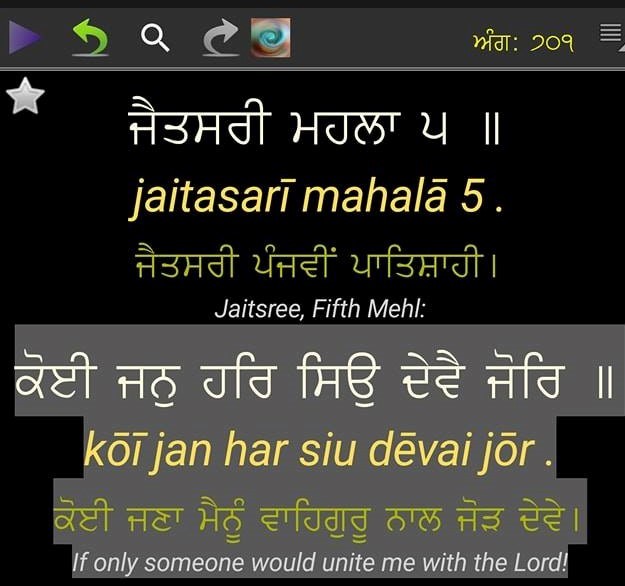The height and width of the screenshot is (586, 625).
Task: Open the page number ਅੰਗ: ੭੦੧
Action: (523, 42)
